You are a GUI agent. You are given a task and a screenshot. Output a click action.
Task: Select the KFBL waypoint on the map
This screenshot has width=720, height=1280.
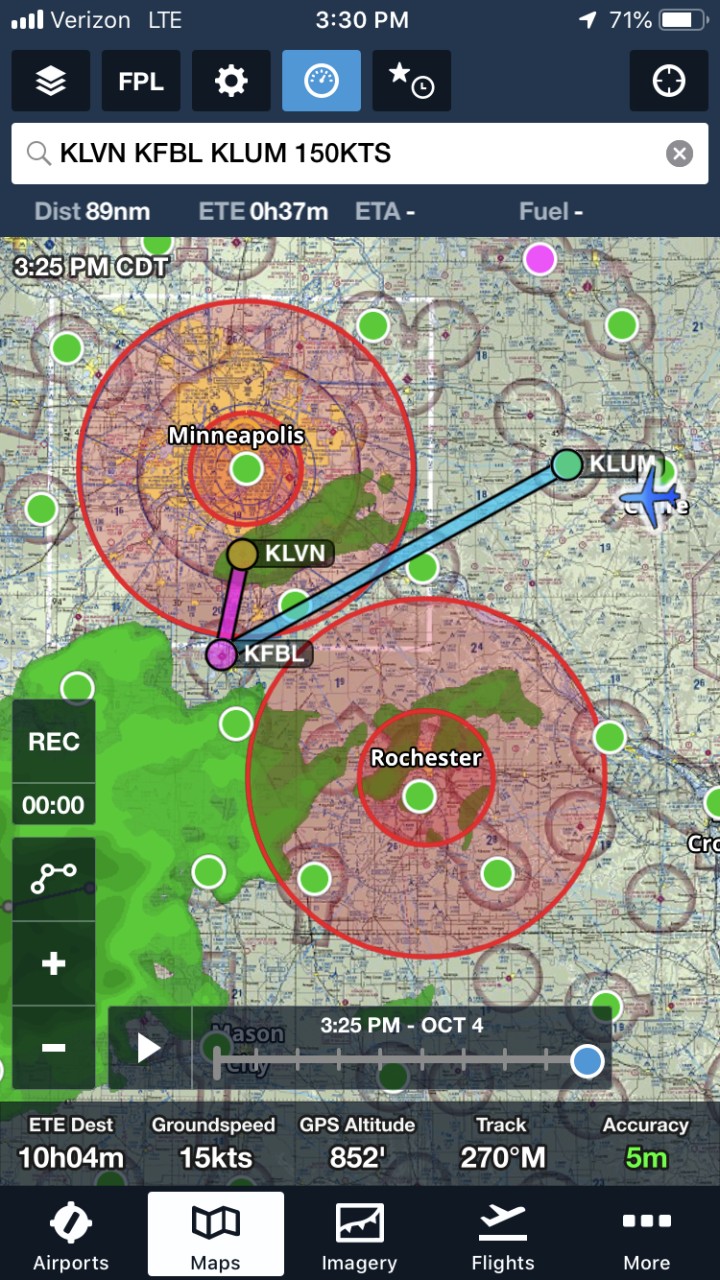coord(222,655)
